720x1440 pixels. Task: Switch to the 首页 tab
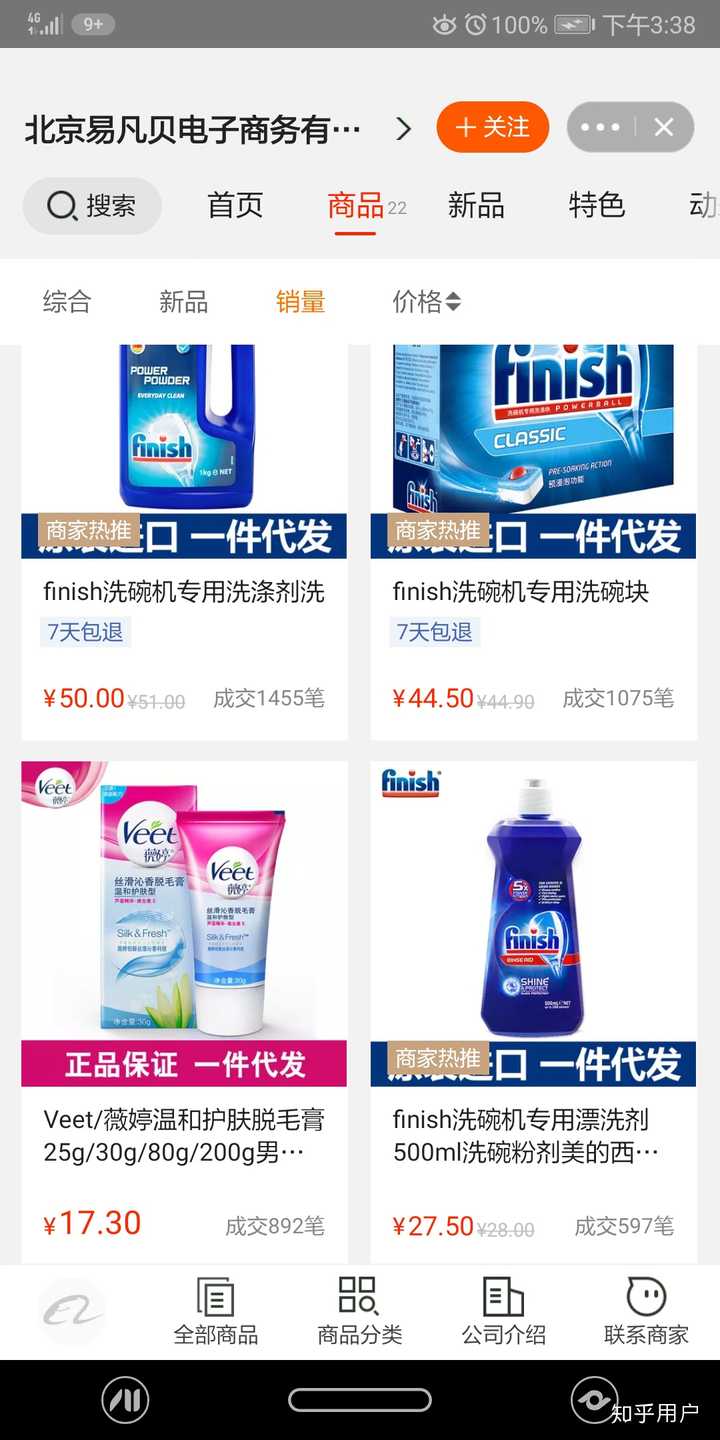(235, 206)
